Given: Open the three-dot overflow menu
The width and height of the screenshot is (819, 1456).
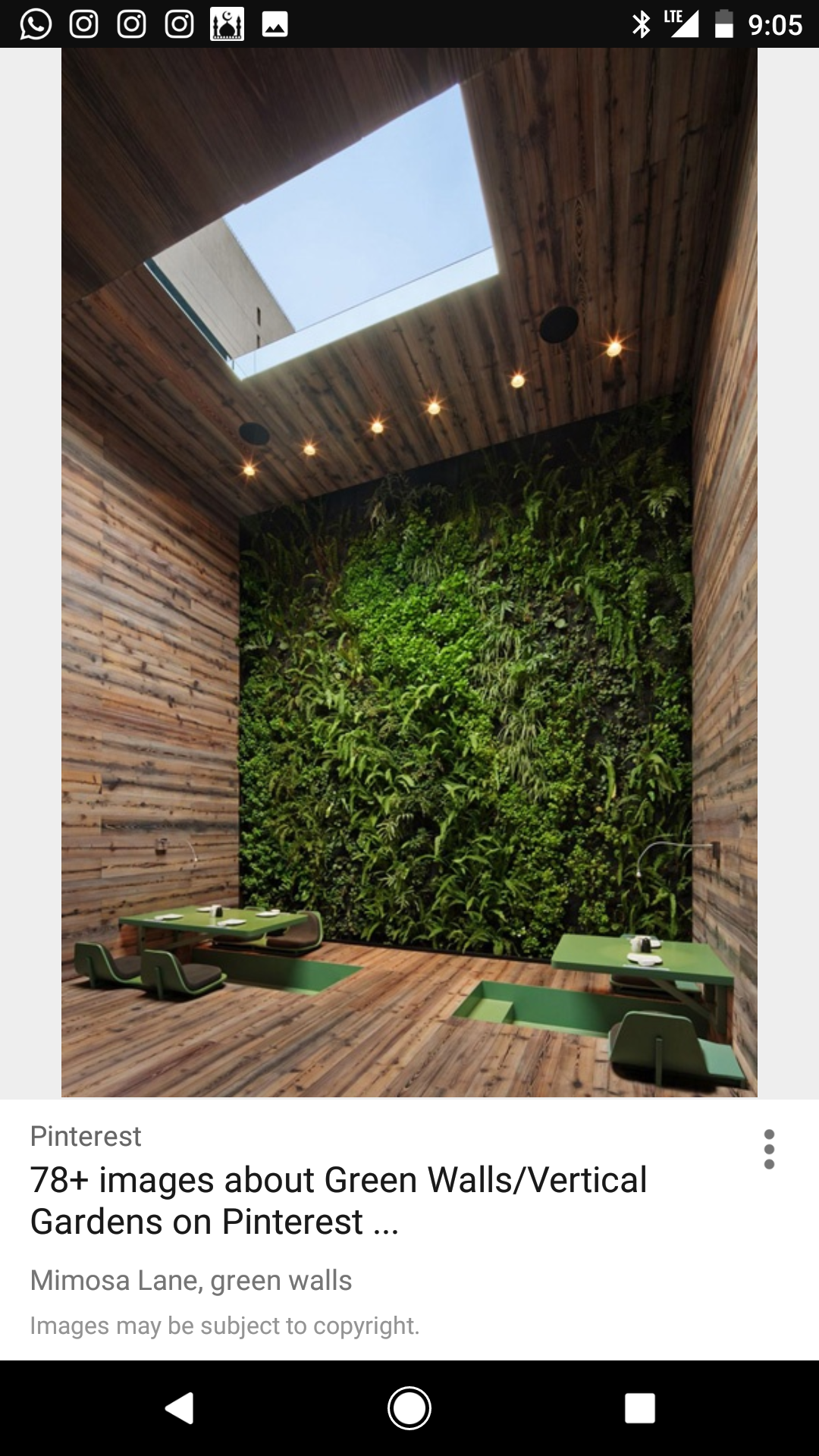Looking at the screenshot, I should [x=769, y=1150].
